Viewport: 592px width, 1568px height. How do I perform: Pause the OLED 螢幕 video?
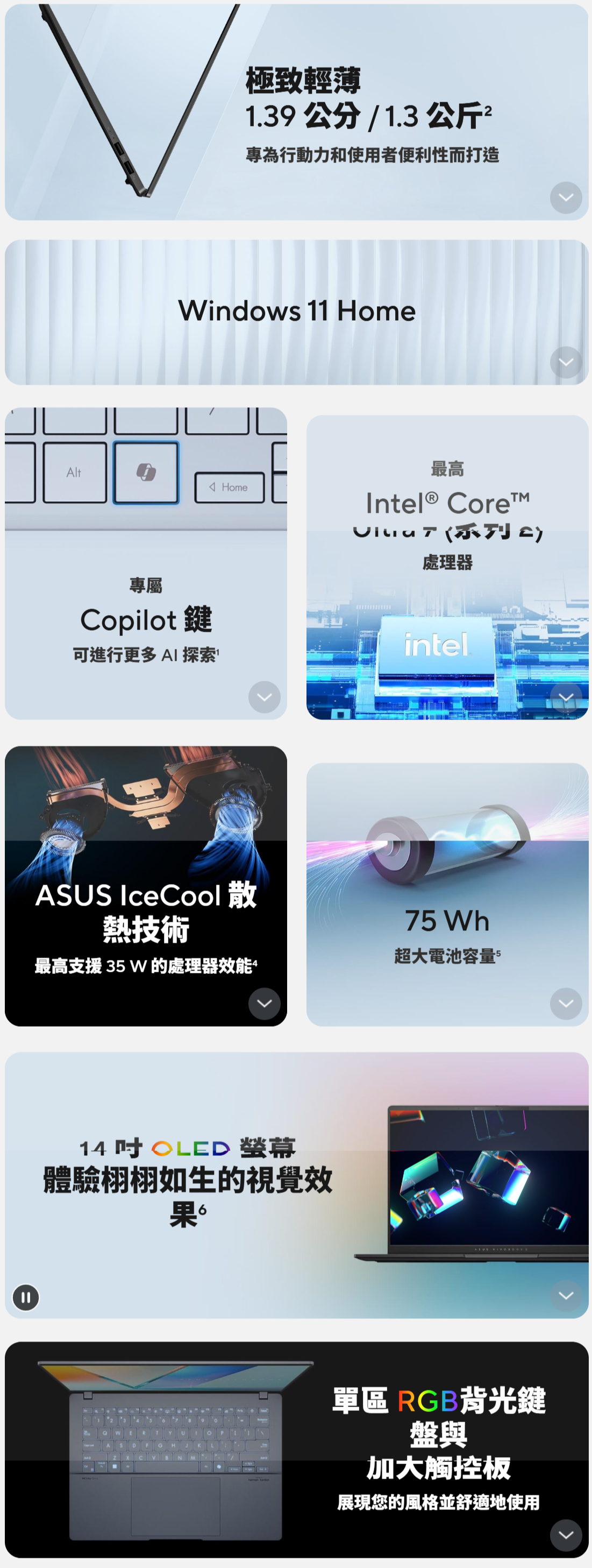(26, 1297)
